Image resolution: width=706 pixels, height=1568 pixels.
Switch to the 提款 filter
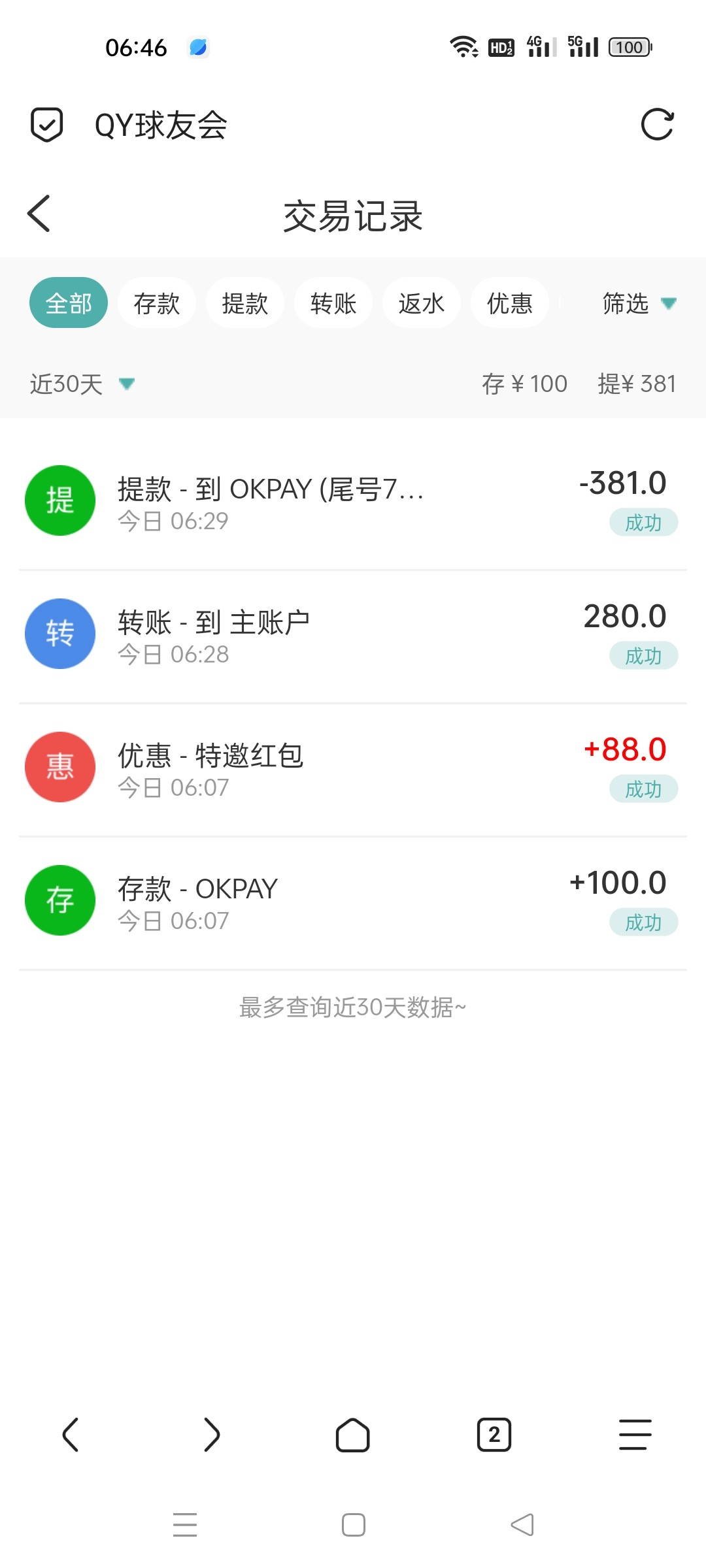tap(245, 303)
